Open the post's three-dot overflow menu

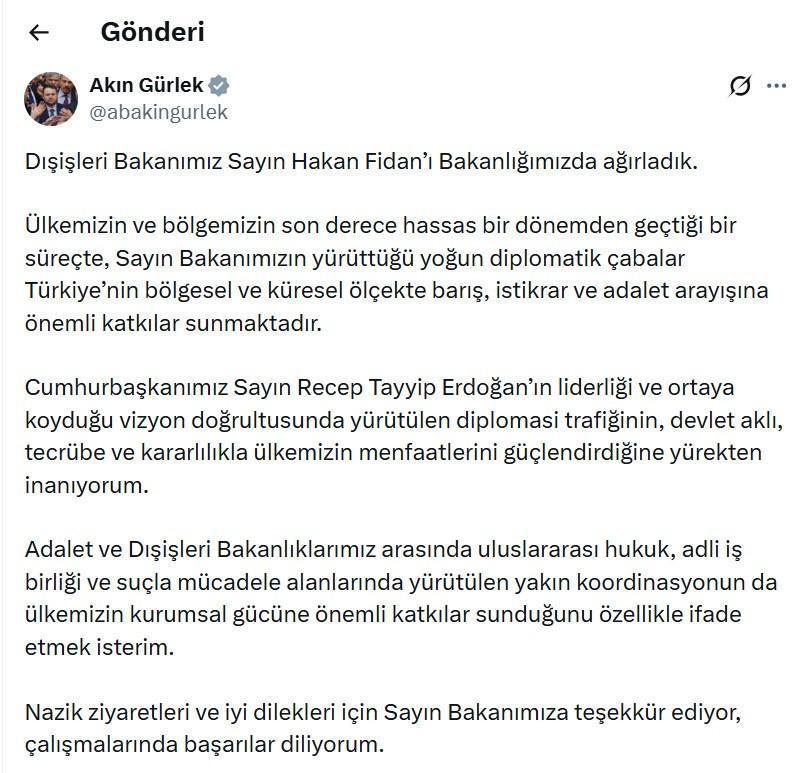[776, 86]
